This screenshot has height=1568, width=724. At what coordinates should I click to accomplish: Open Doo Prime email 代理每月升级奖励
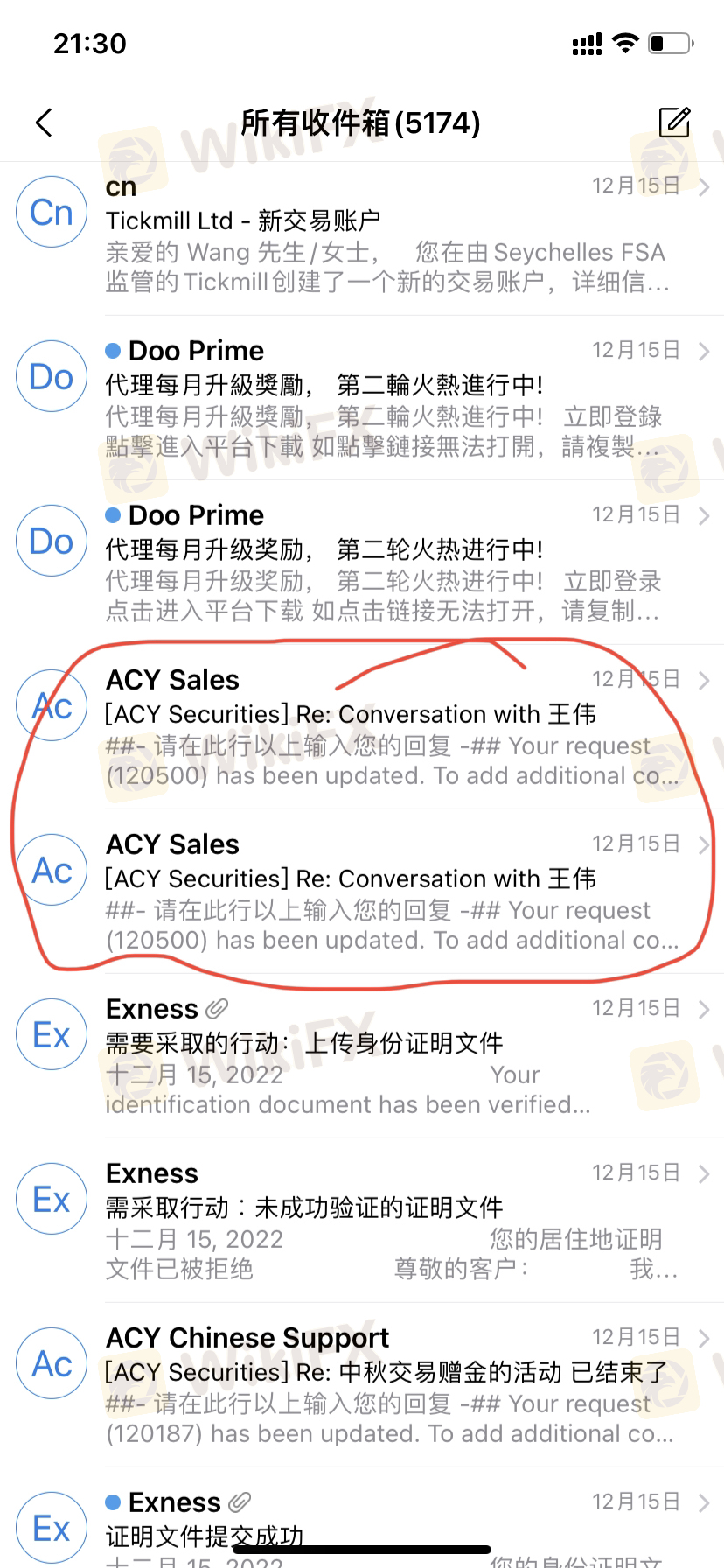click(362, 563)
